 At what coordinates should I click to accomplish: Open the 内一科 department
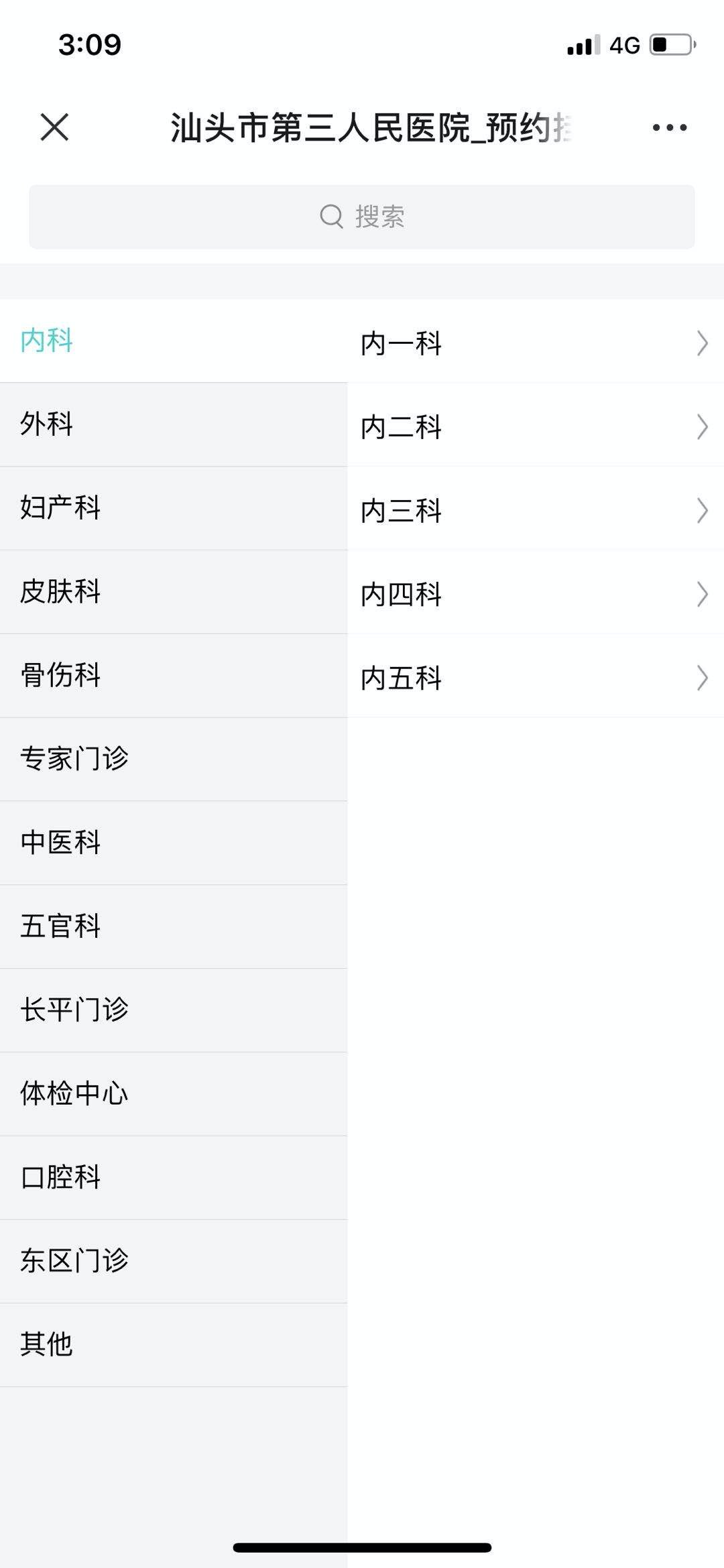(x=535, y=343)
